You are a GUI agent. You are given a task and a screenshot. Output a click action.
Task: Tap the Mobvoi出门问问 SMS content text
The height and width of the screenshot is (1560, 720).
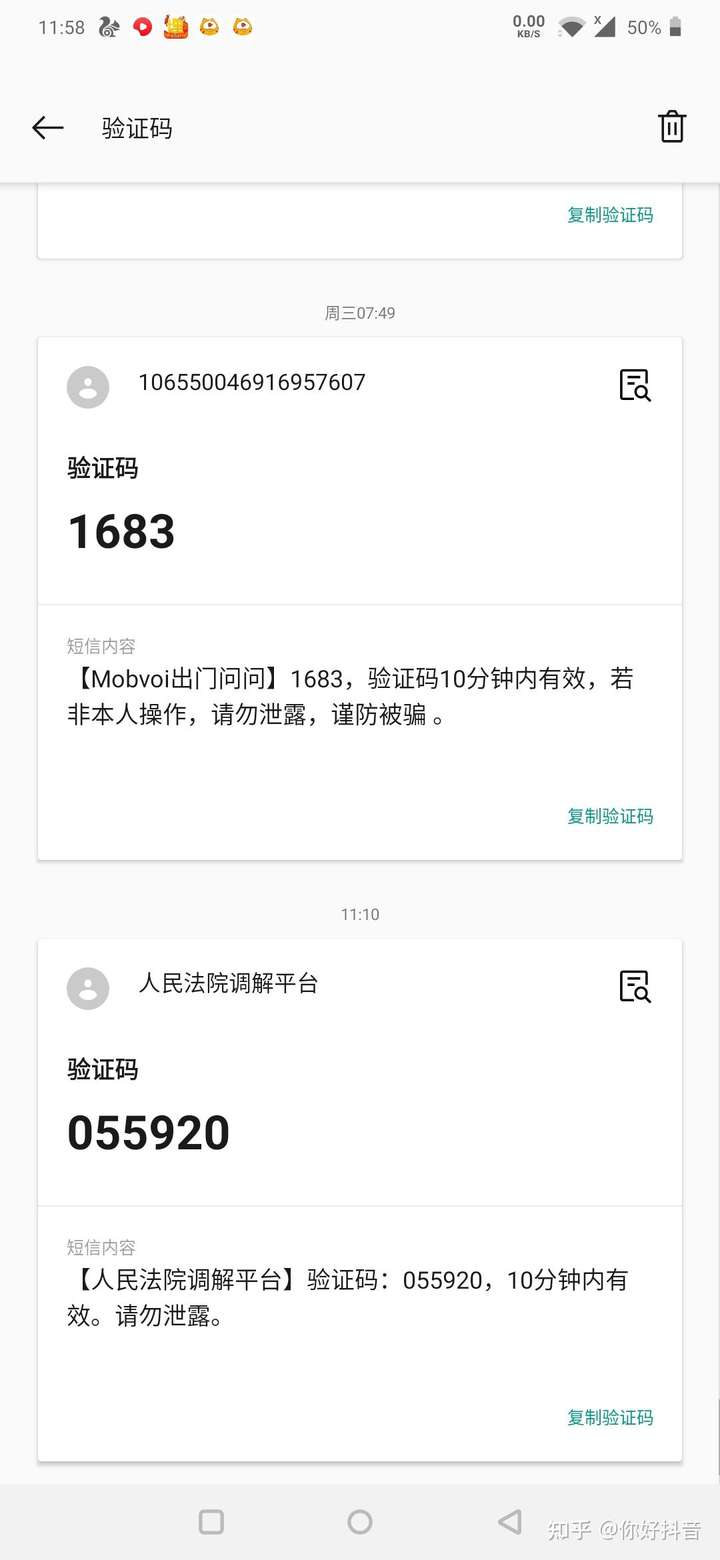(349, 695)
